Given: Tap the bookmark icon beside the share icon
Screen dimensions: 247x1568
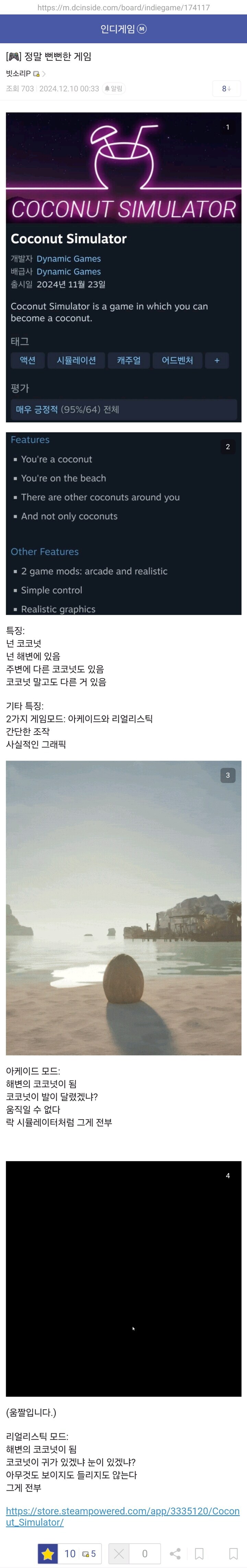Looking at the screenshot, I should tap(199, 1553).
